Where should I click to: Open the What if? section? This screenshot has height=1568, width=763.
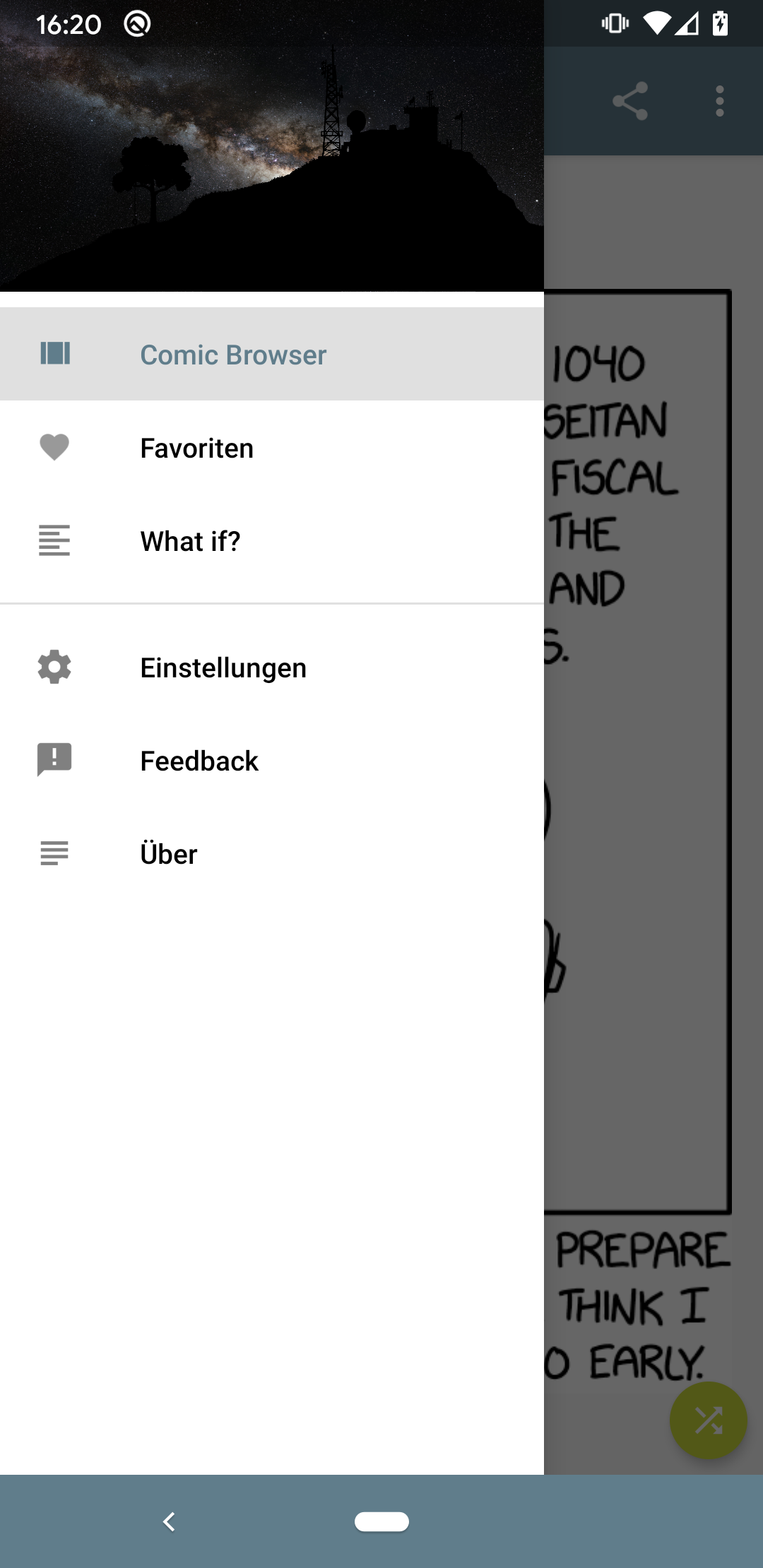(190, 541)
